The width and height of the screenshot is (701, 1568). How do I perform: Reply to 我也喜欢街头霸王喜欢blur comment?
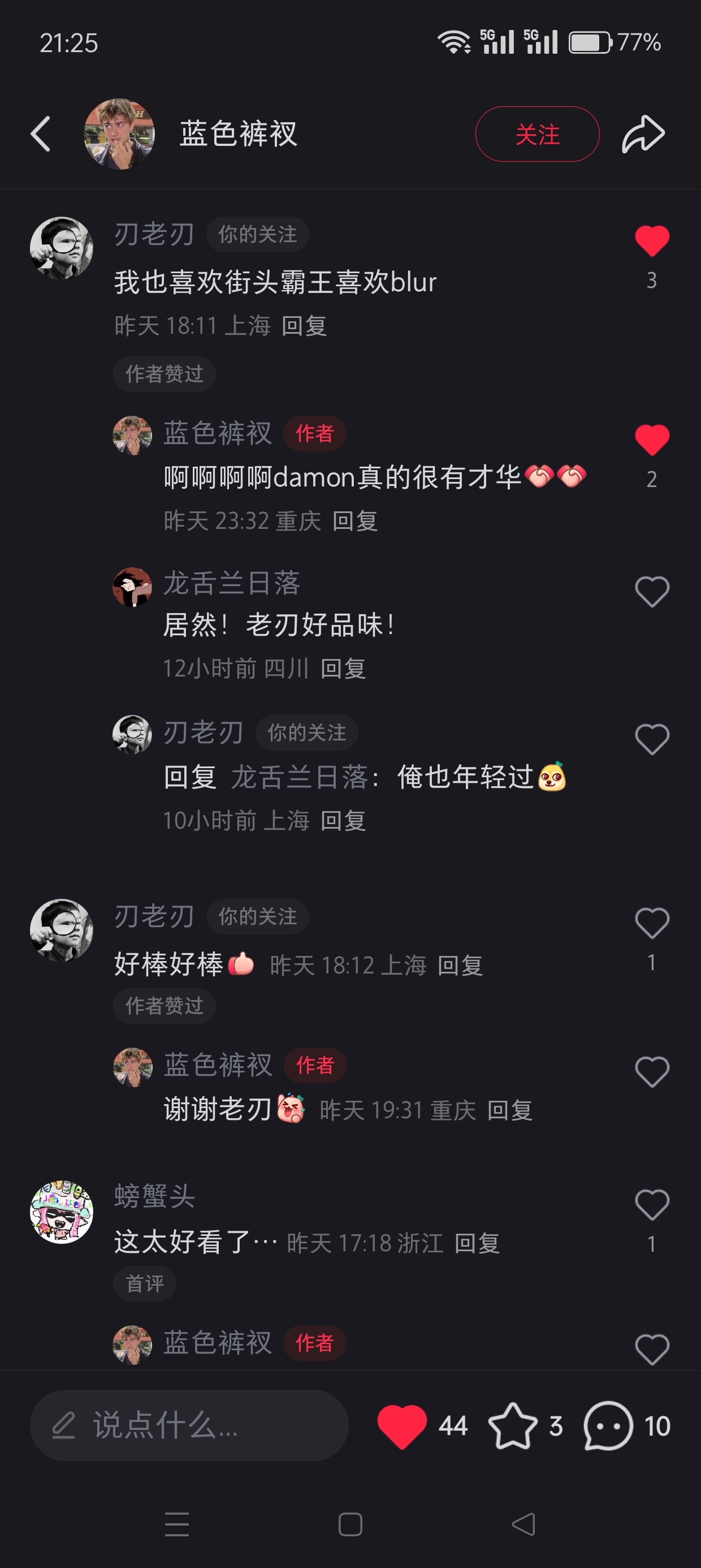pos(304,326)
